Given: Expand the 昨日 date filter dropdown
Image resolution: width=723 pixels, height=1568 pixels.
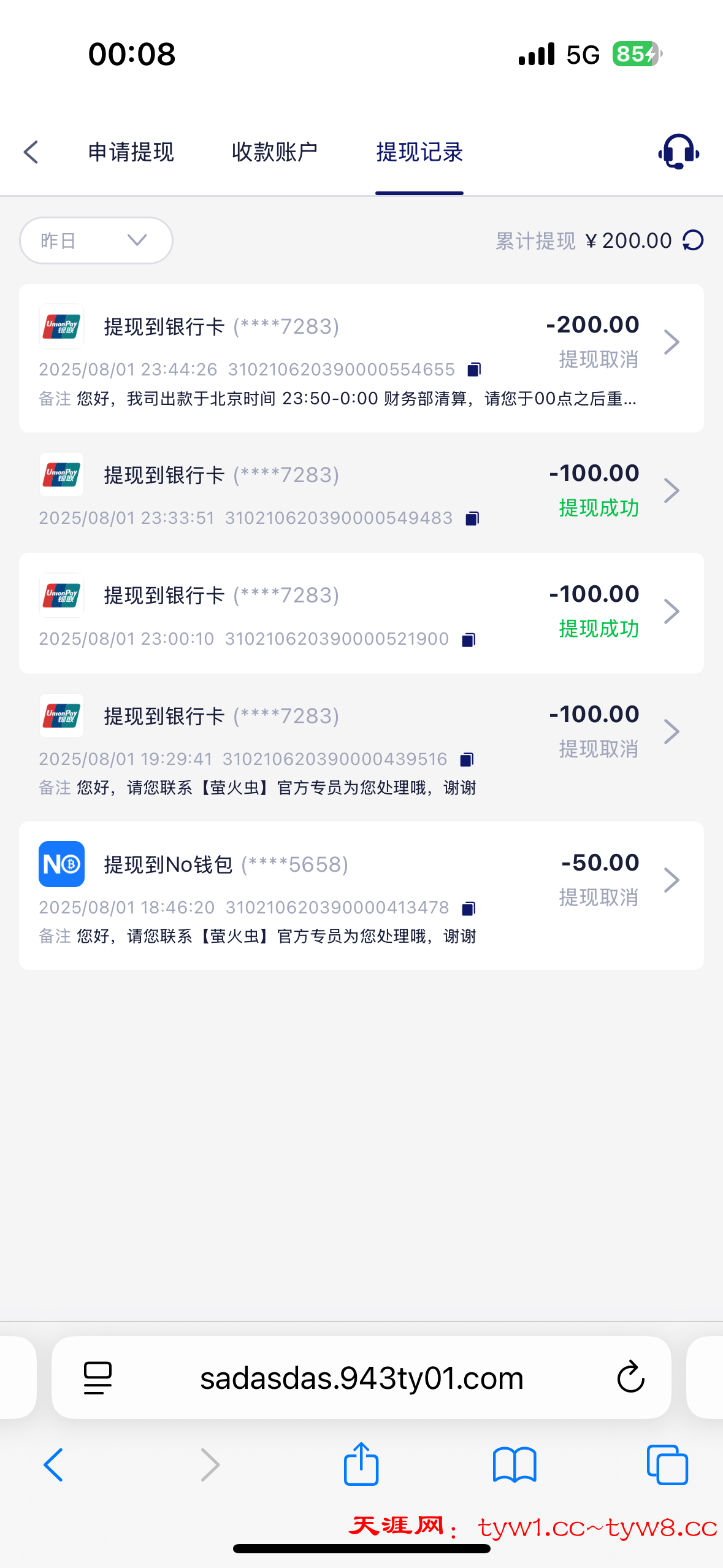Looking at the screenshot, I should coord(96,240).
